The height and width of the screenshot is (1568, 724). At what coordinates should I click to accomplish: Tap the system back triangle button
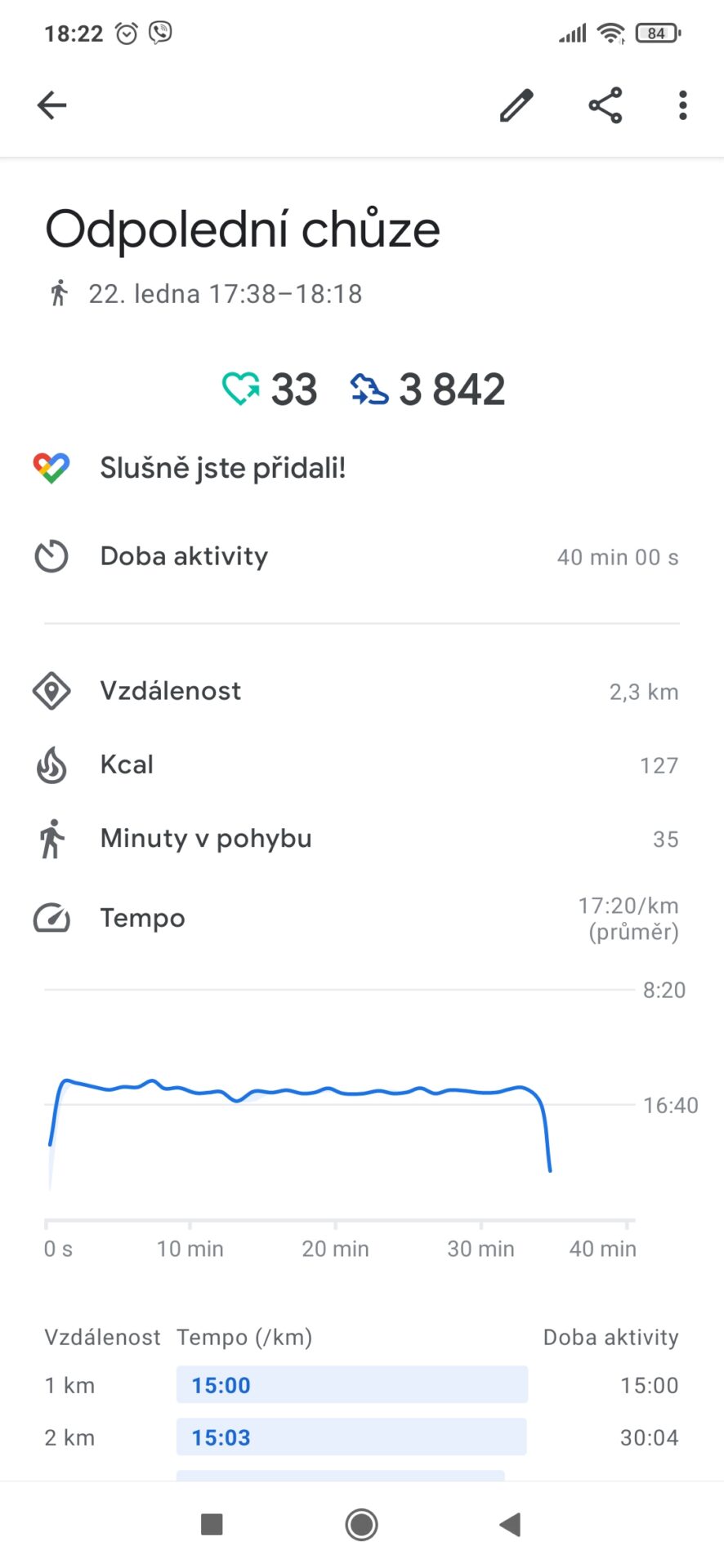511,1524
